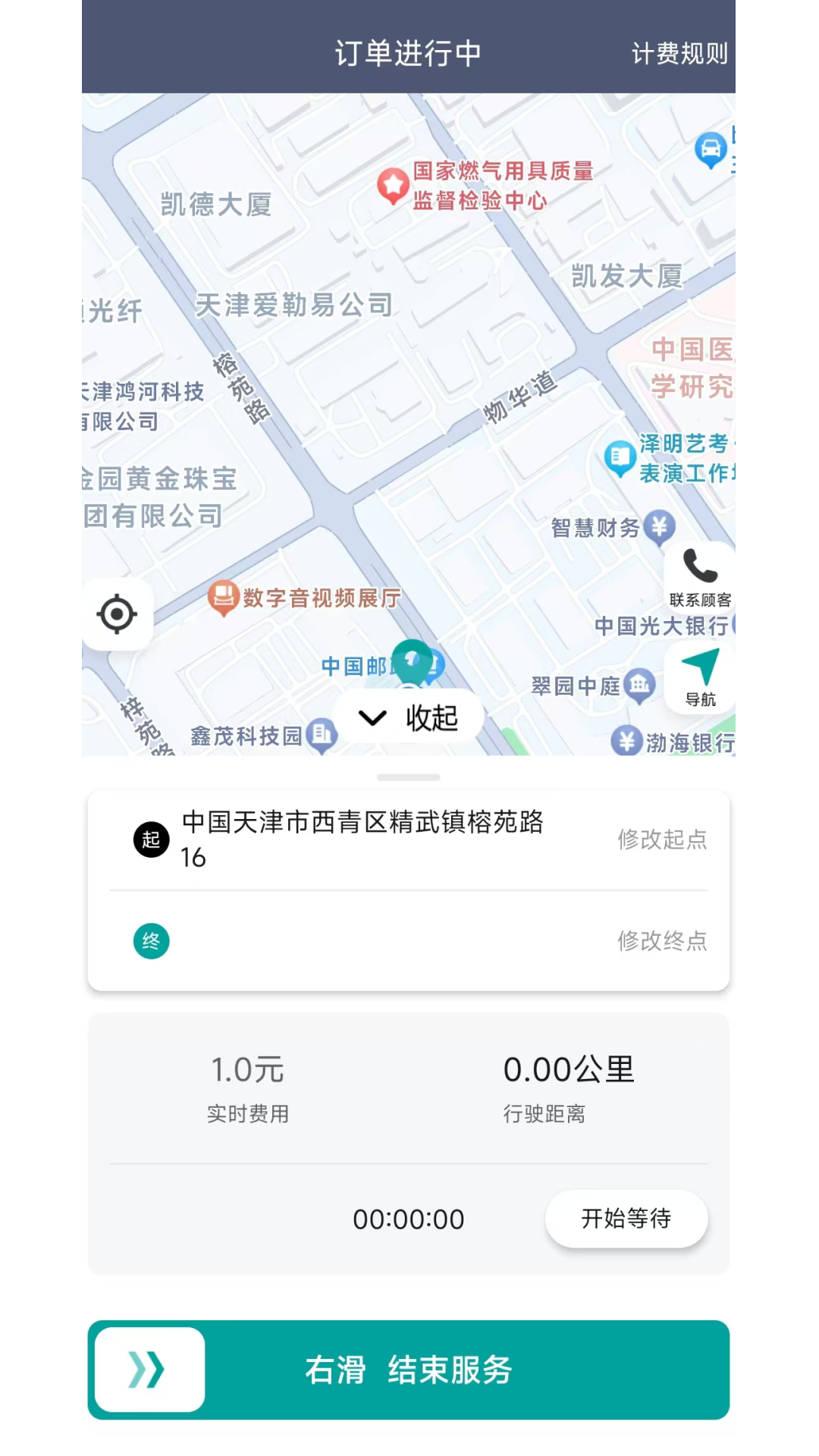Tap the 泽明艺考表演工作 map marker icon

(x=619, y=455)
